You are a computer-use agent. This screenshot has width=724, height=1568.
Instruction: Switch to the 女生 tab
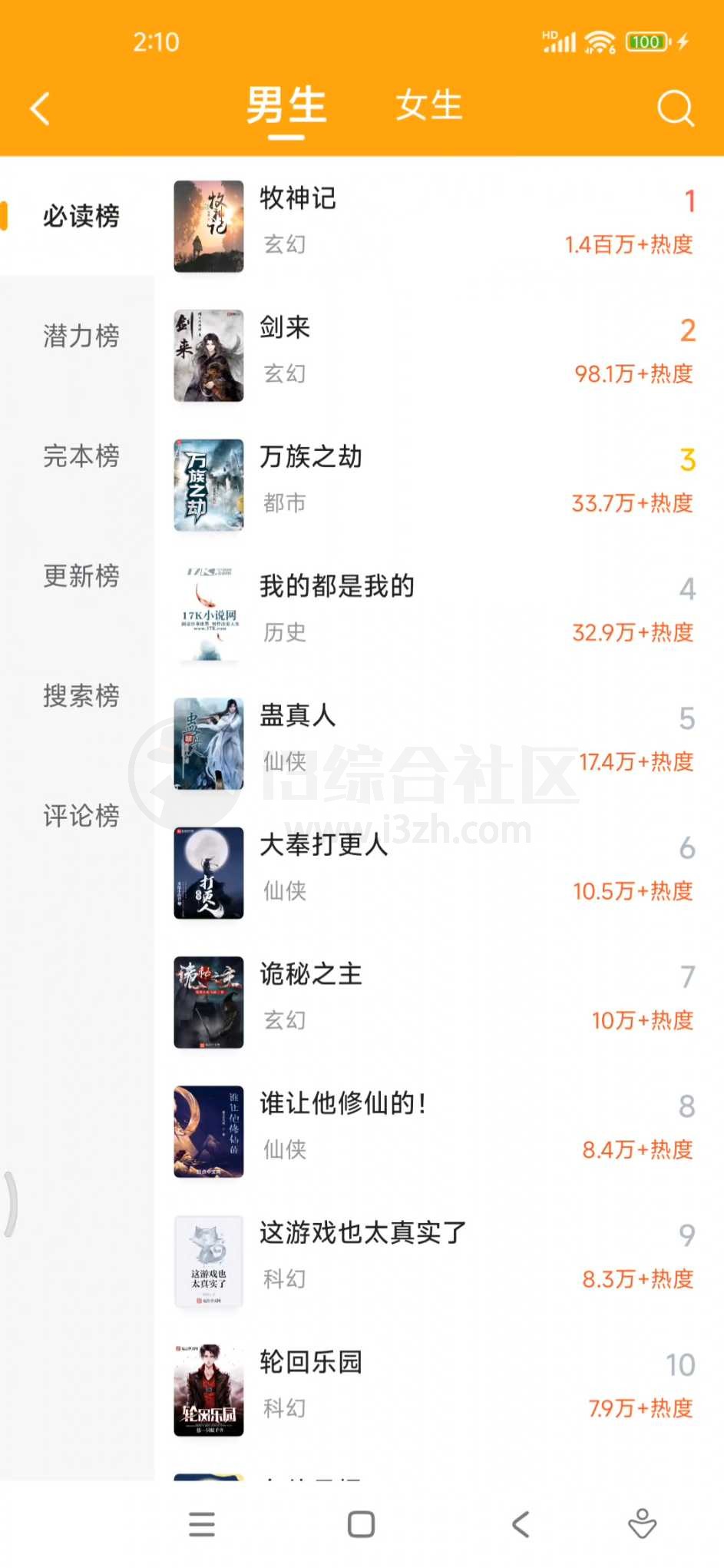pos(428,106)
